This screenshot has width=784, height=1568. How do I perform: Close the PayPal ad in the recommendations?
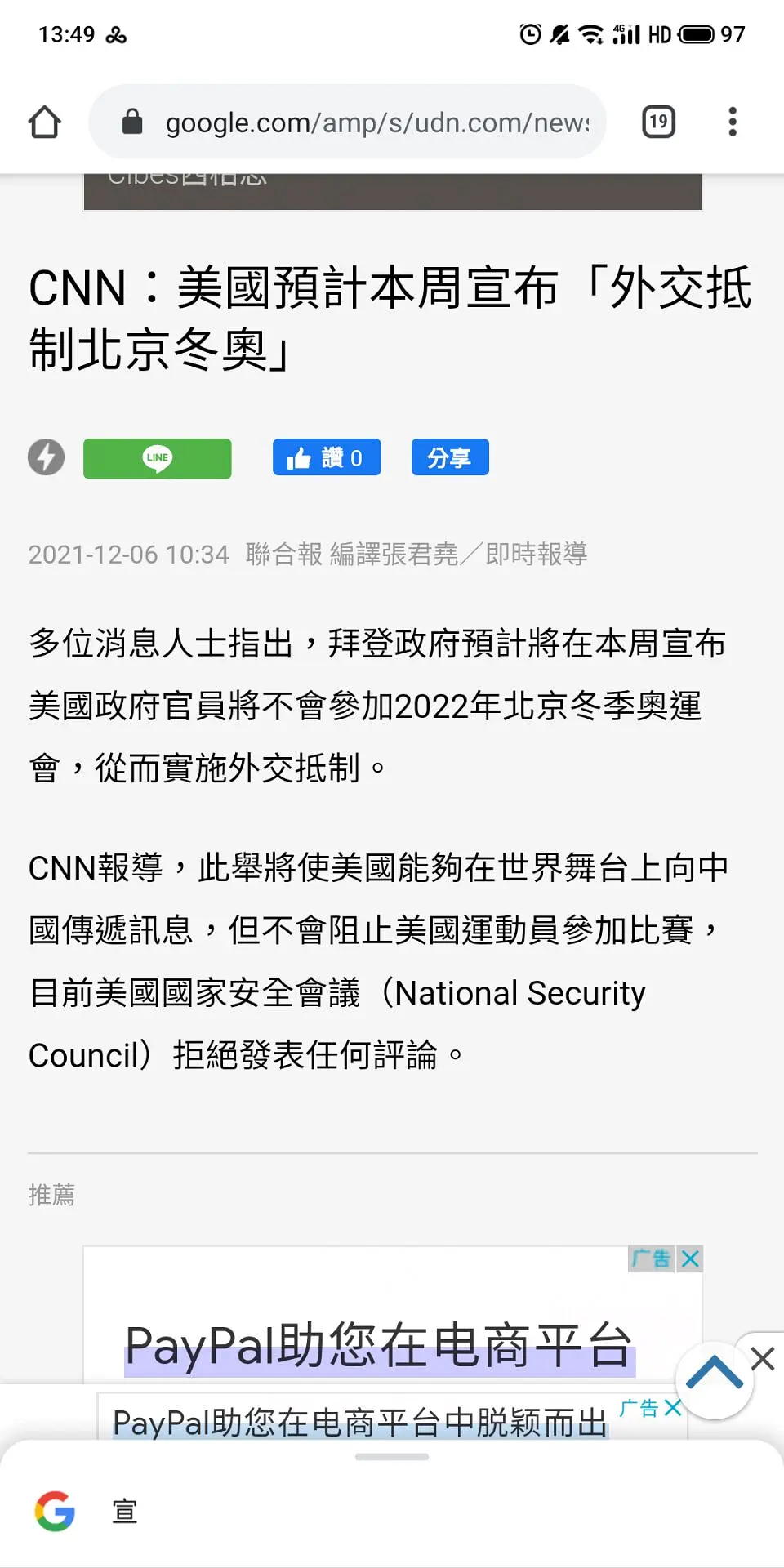point(691,1258)
